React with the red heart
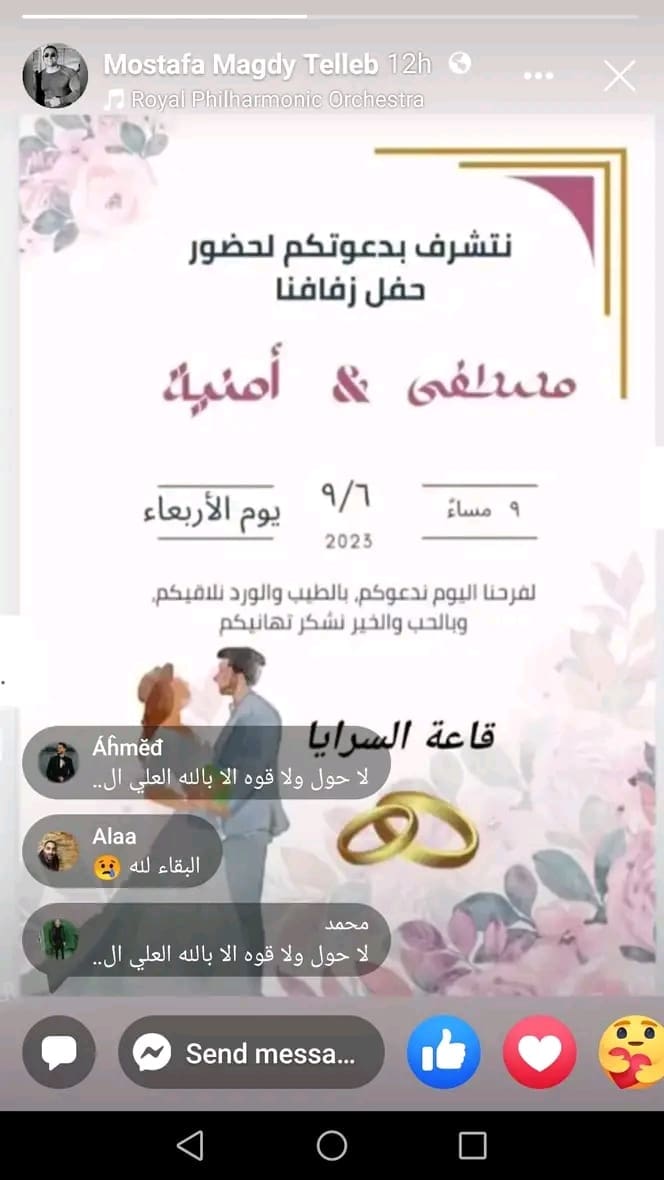Image resolution: width=664 pixels, height=1180 pixels. [x=539, y=1052]
